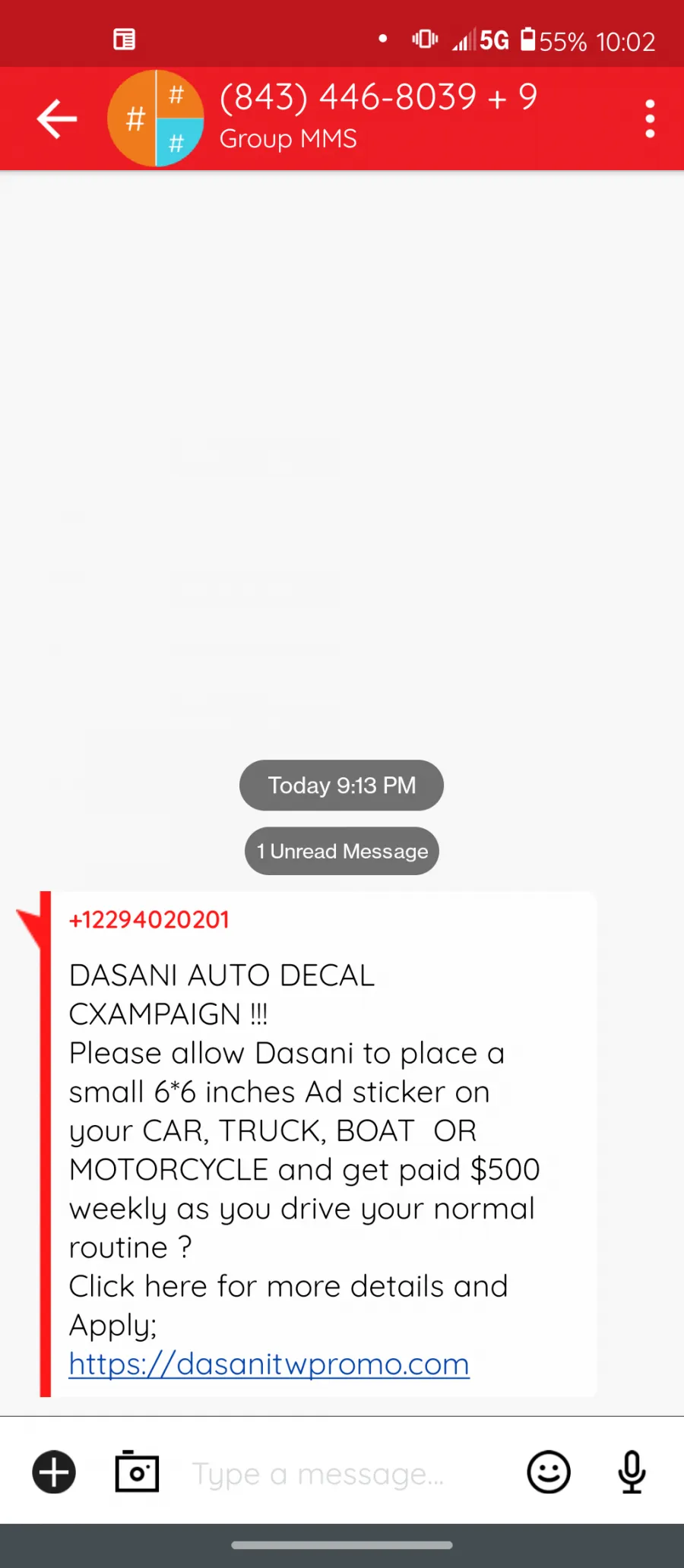Open the group MMS contact avatar

click(156, 119)
